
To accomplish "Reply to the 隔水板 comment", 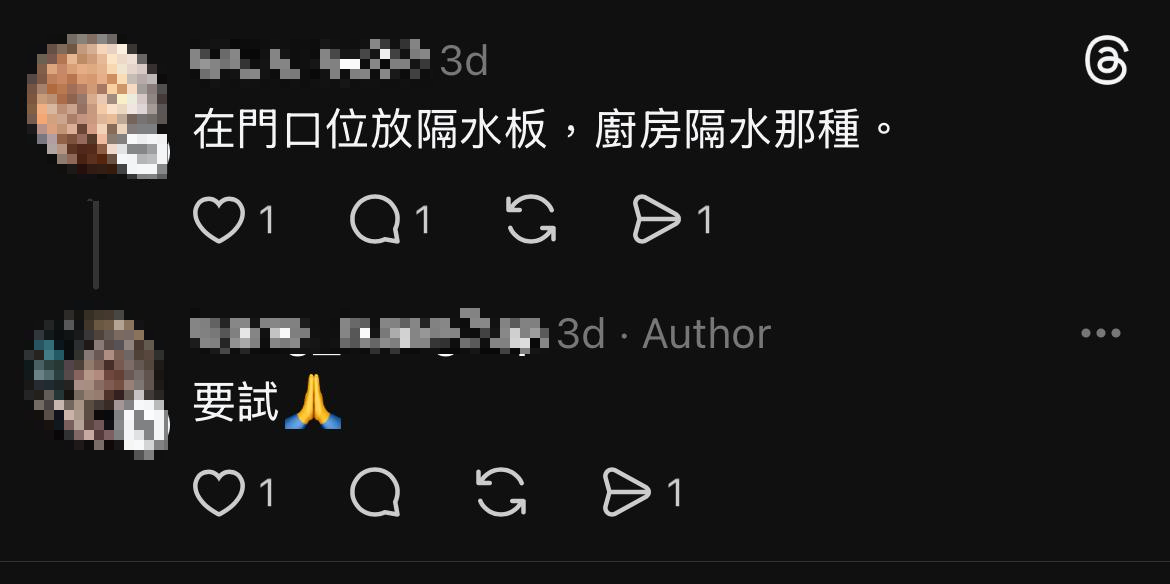I will click(376, 220).
